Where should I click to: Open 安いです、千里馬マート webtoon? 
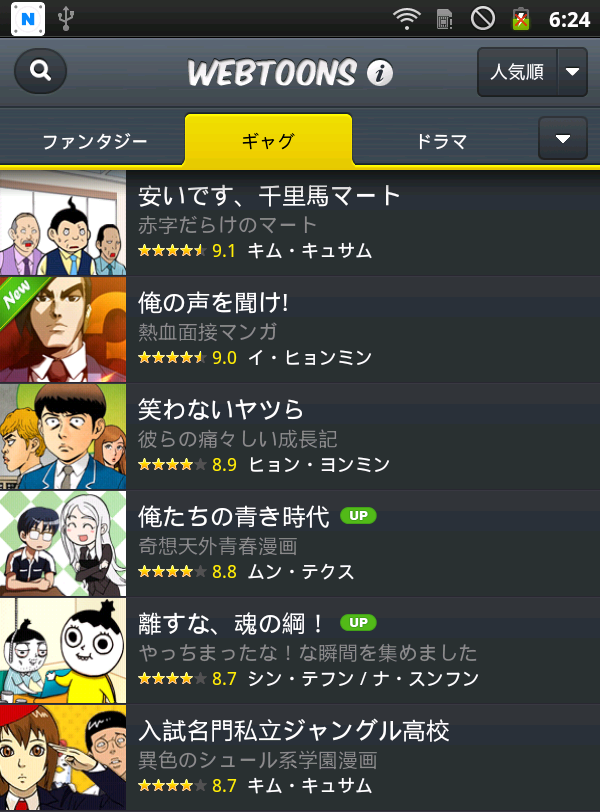coord(300,223)
